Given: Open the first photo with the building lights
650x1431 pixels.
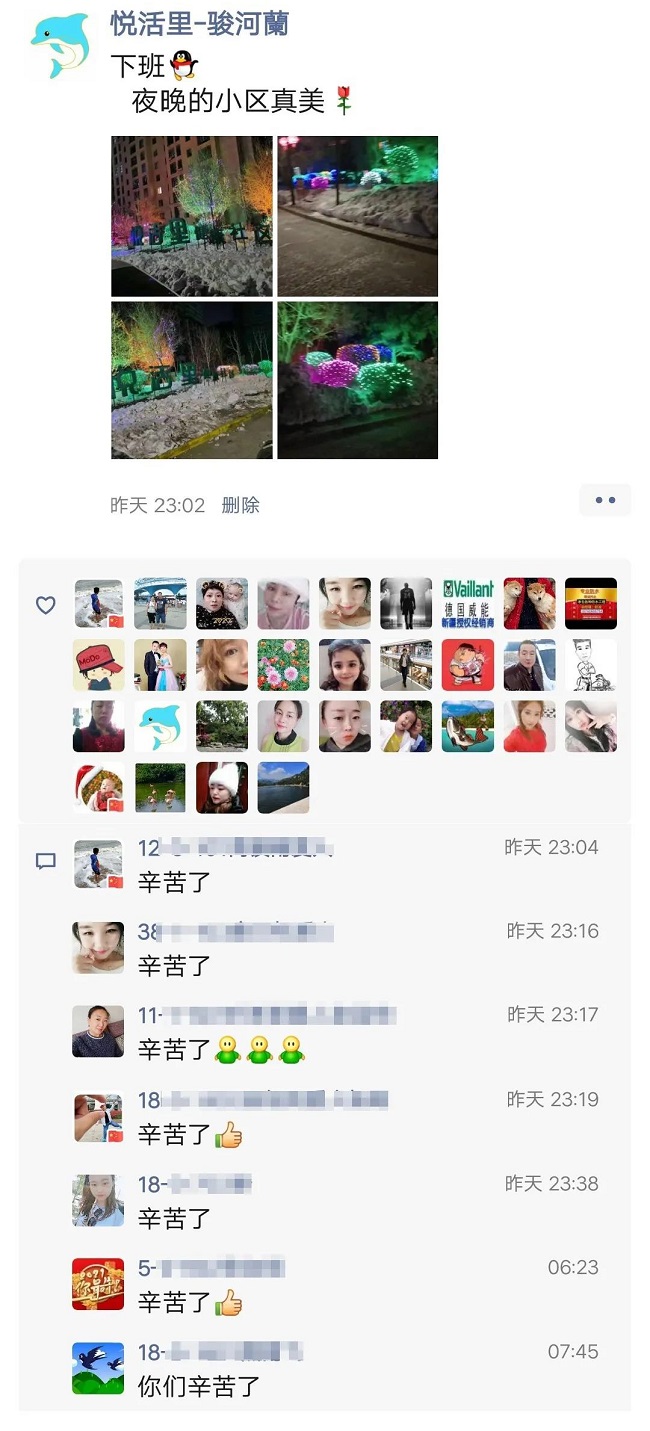Looking at the screenshot, I should 191,216.
